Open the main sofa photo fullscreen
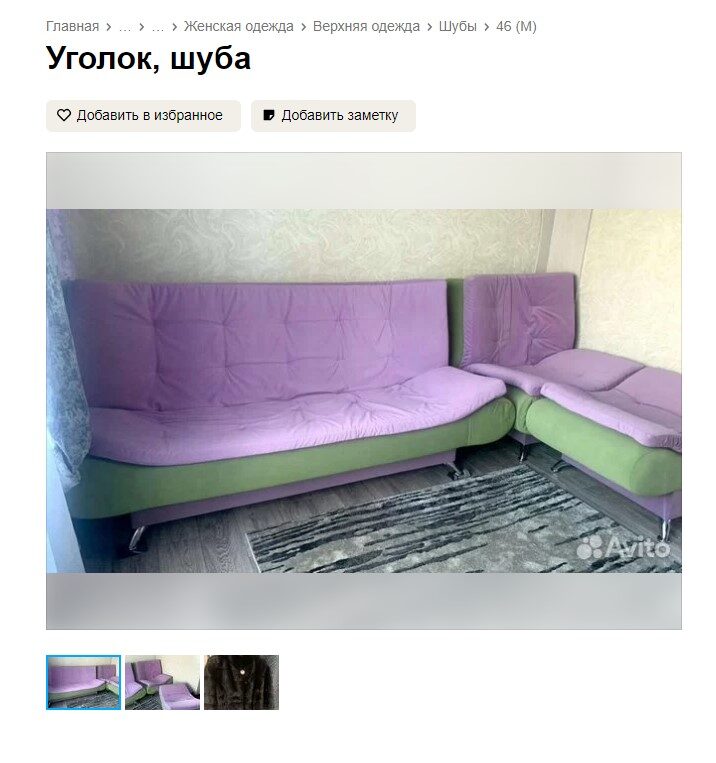The width and height of the screenshot is (716, 763). click(363, 390)
